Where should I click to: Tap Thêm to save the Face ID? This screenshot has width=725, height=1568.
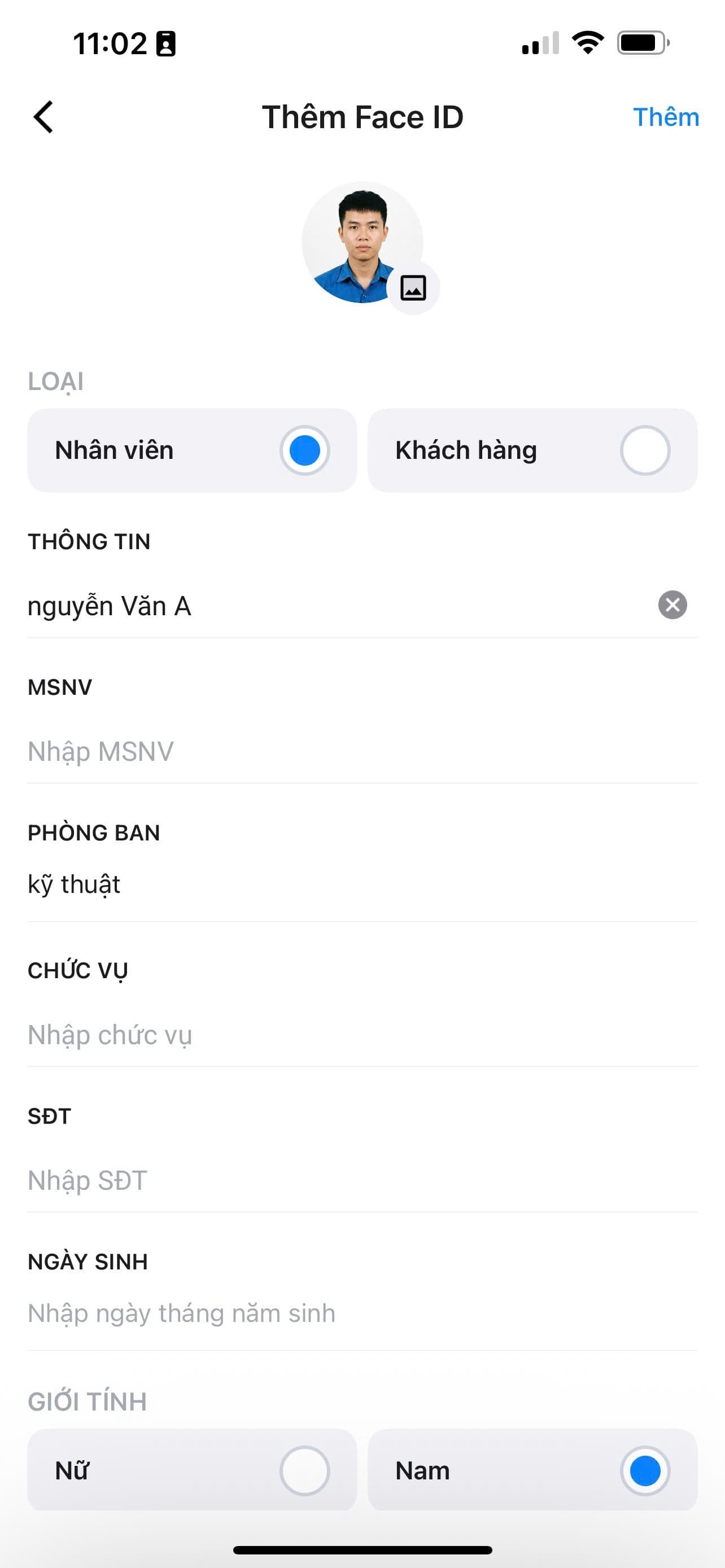665,117
